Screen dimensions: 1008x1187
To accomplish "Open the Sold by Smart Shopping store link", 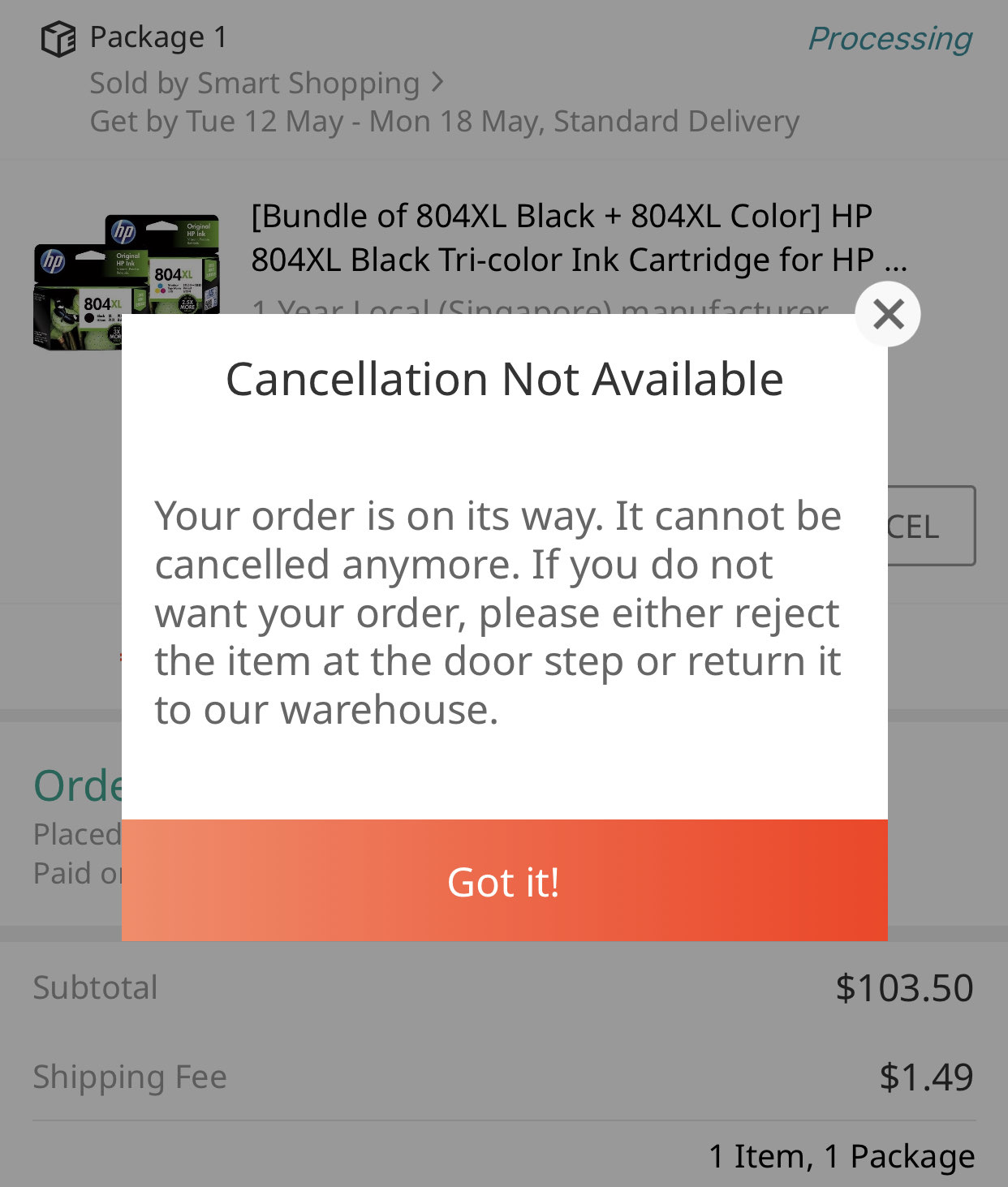I will pyautogui.click(x=266, y=83).
